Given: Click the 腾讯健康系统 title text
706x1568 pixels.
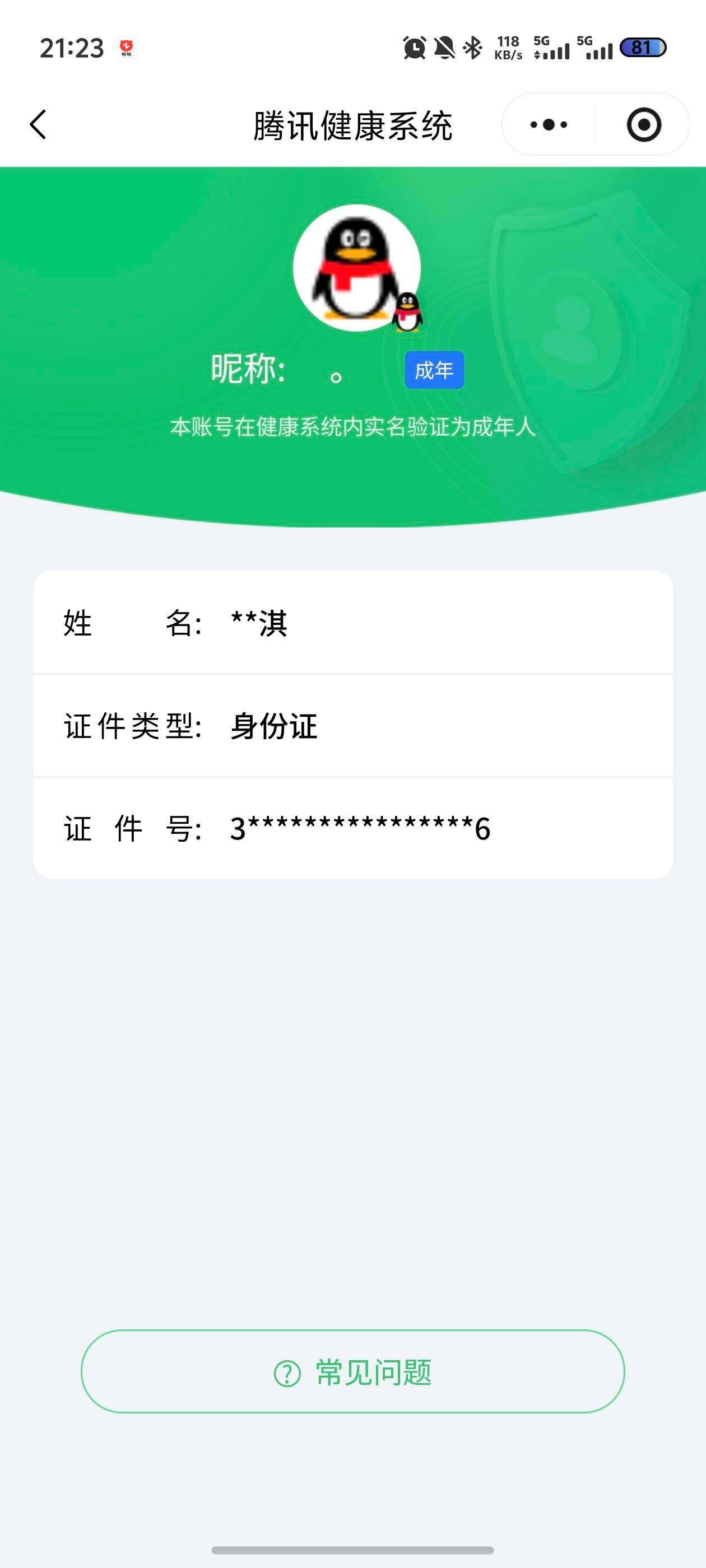Looking at the screenshot, I should pyautogui.click(x=354, y=124).
